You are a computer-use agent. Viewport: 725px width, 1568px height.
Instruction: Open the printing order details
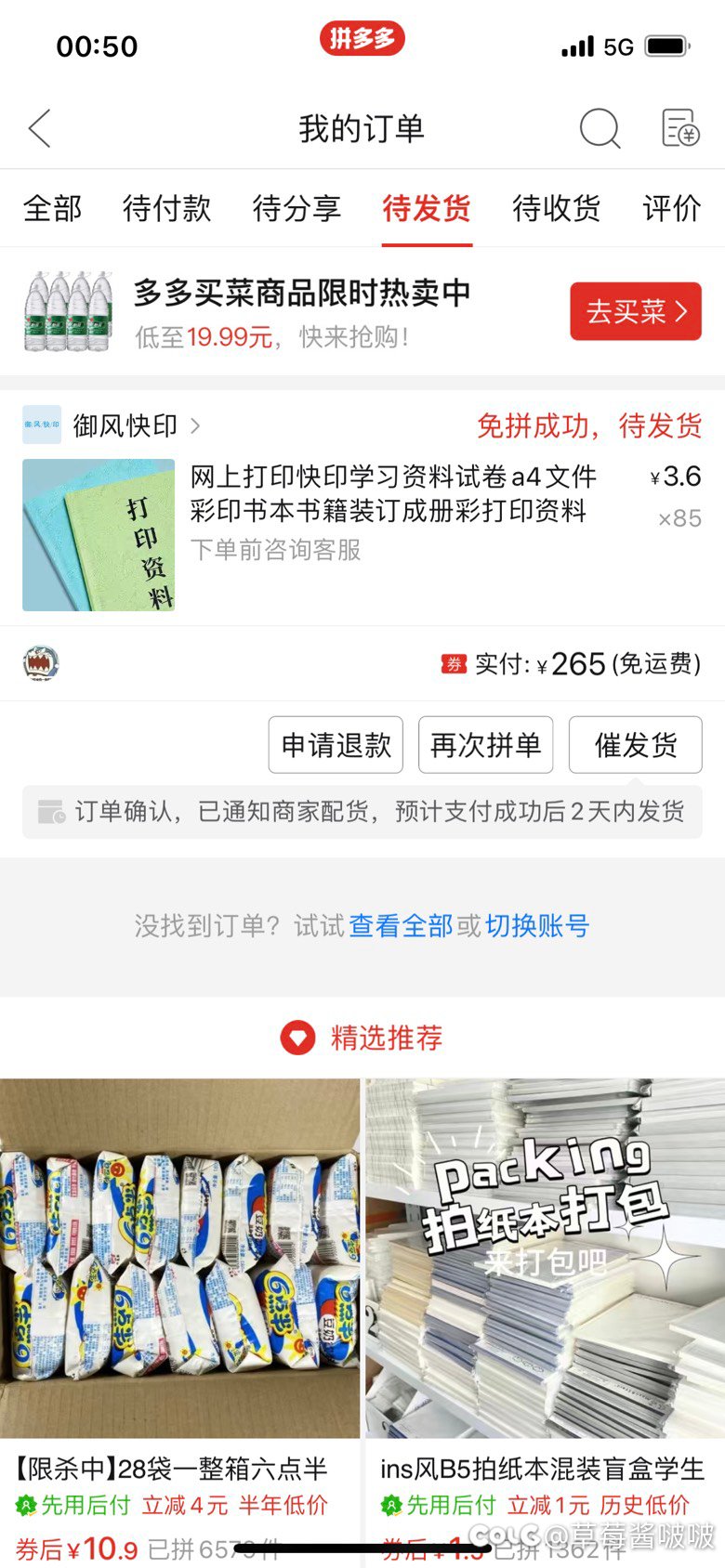click(x=362, y=534)
